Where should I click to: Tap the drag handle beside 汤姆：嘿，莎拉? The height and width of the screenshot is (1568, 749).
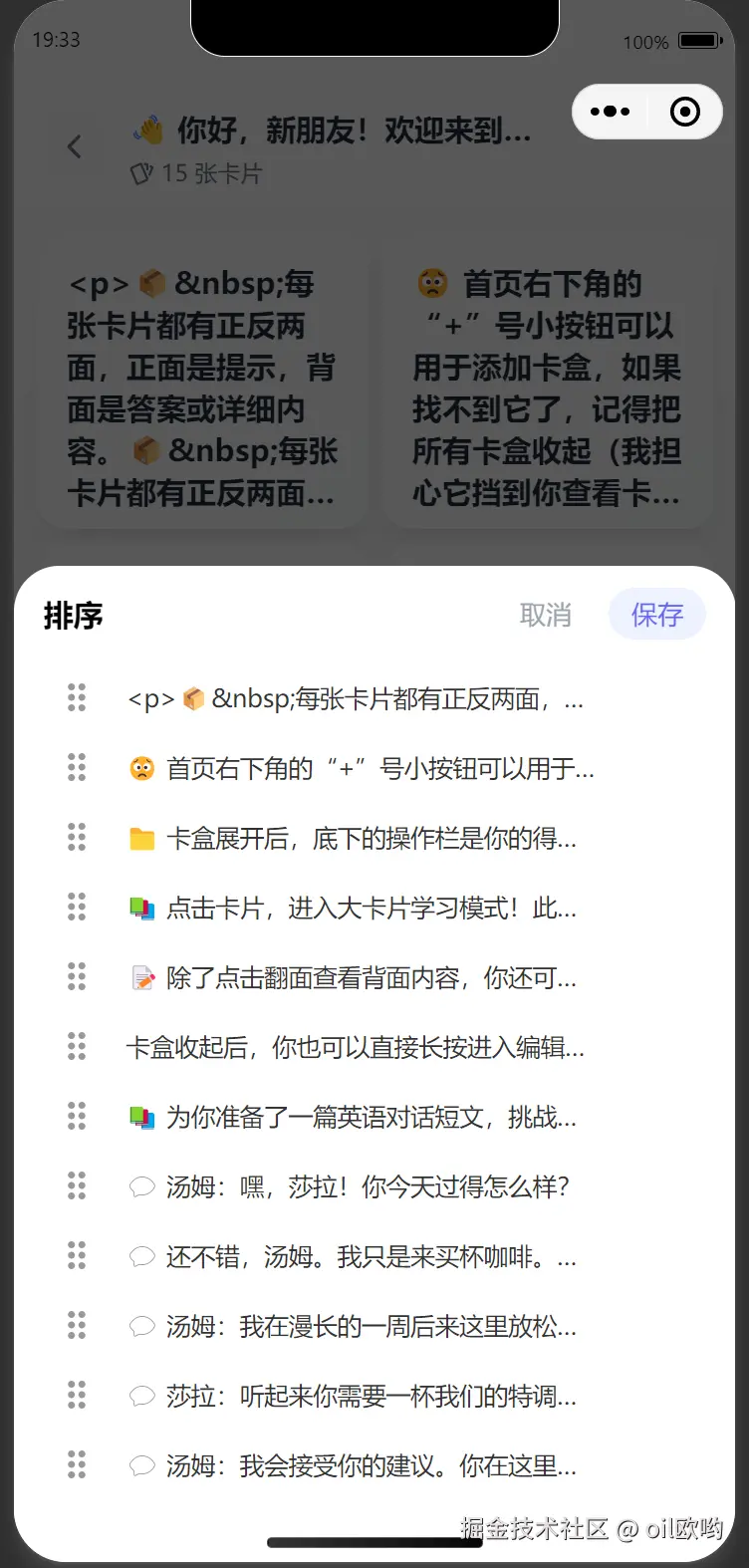coord(77,1185)
